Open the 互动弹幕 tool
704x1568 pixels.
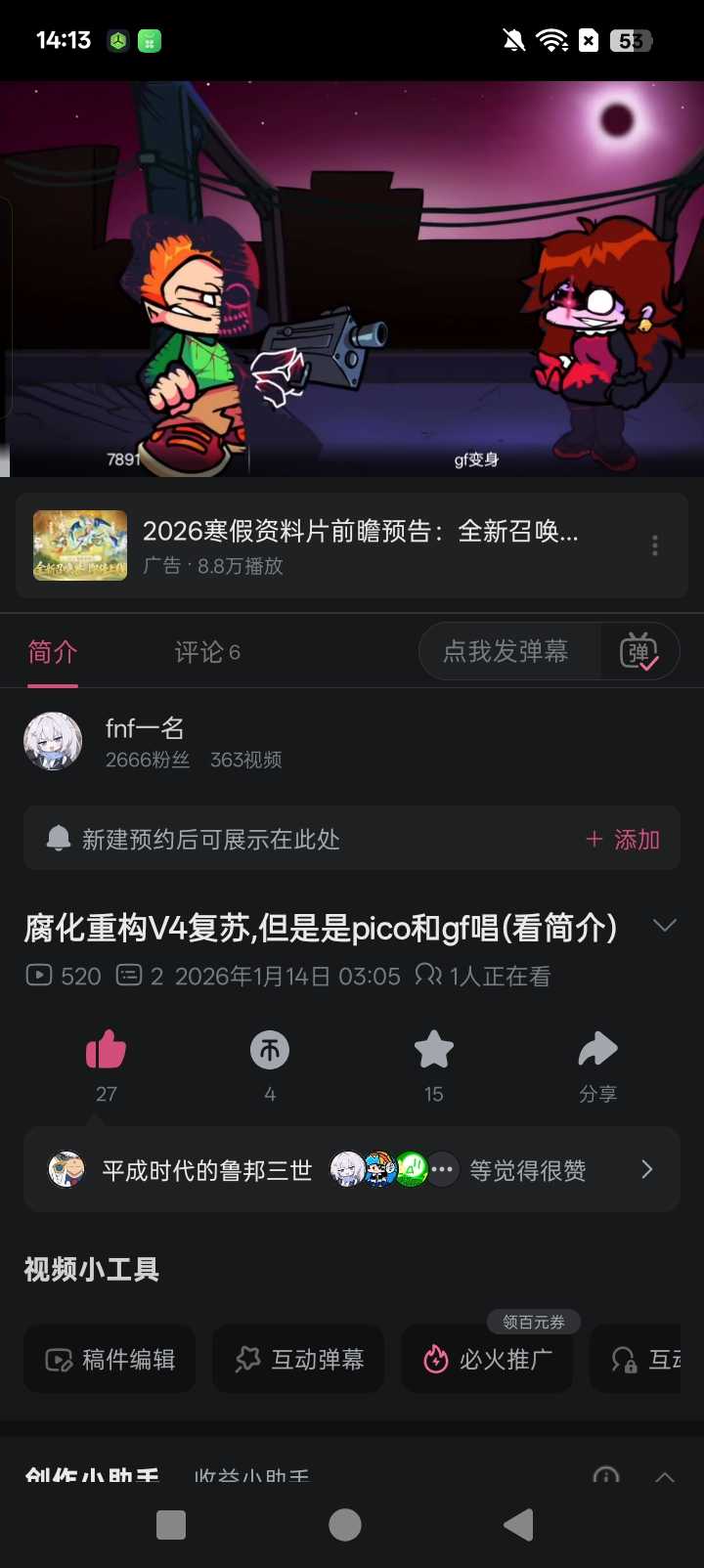298,1359
